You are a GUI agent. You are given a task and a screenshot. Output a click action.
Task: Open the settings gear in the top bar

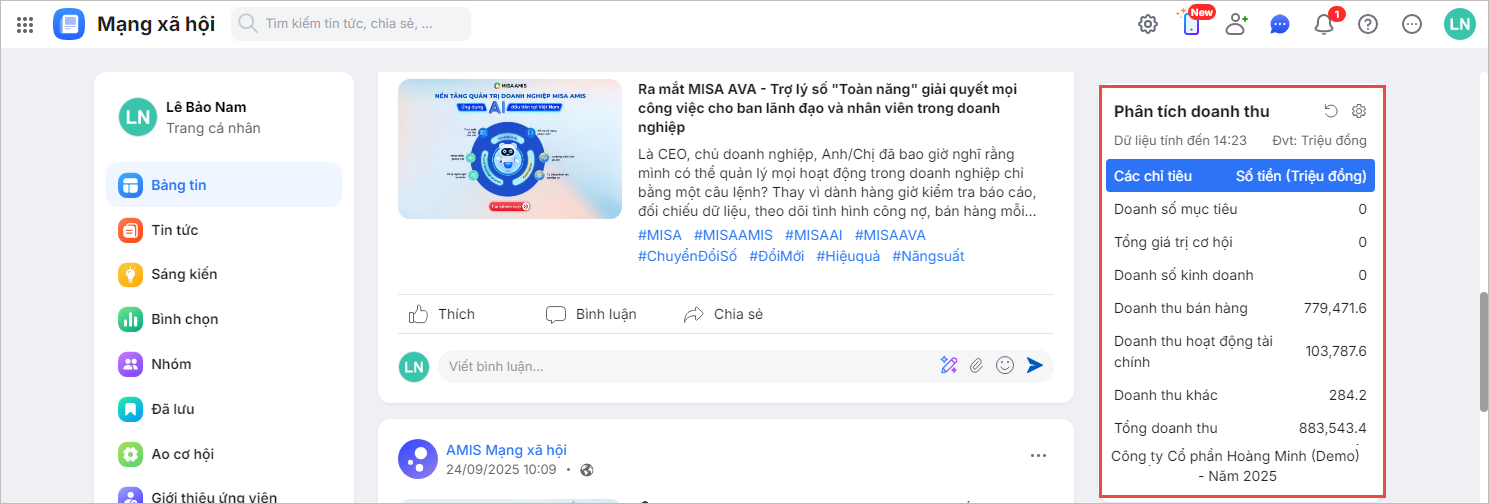pyautogui.click(x=1148, y=25)
